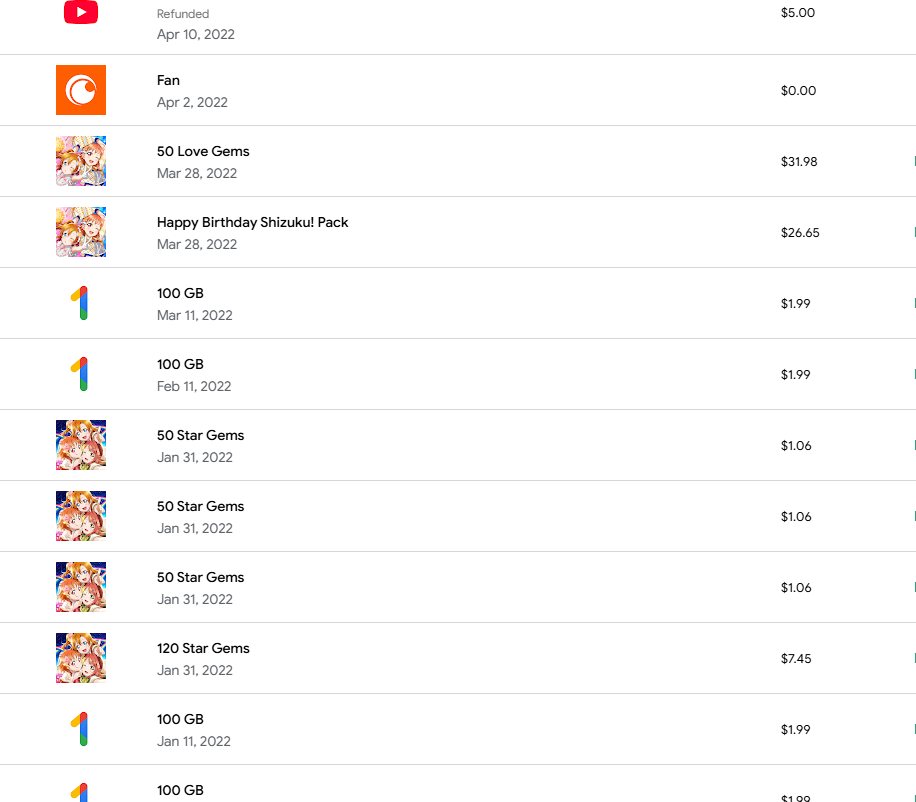View the 120 Star Gems purchase
Image resolution: width=916 pixels, height=802 pixels.
point(203,658)
